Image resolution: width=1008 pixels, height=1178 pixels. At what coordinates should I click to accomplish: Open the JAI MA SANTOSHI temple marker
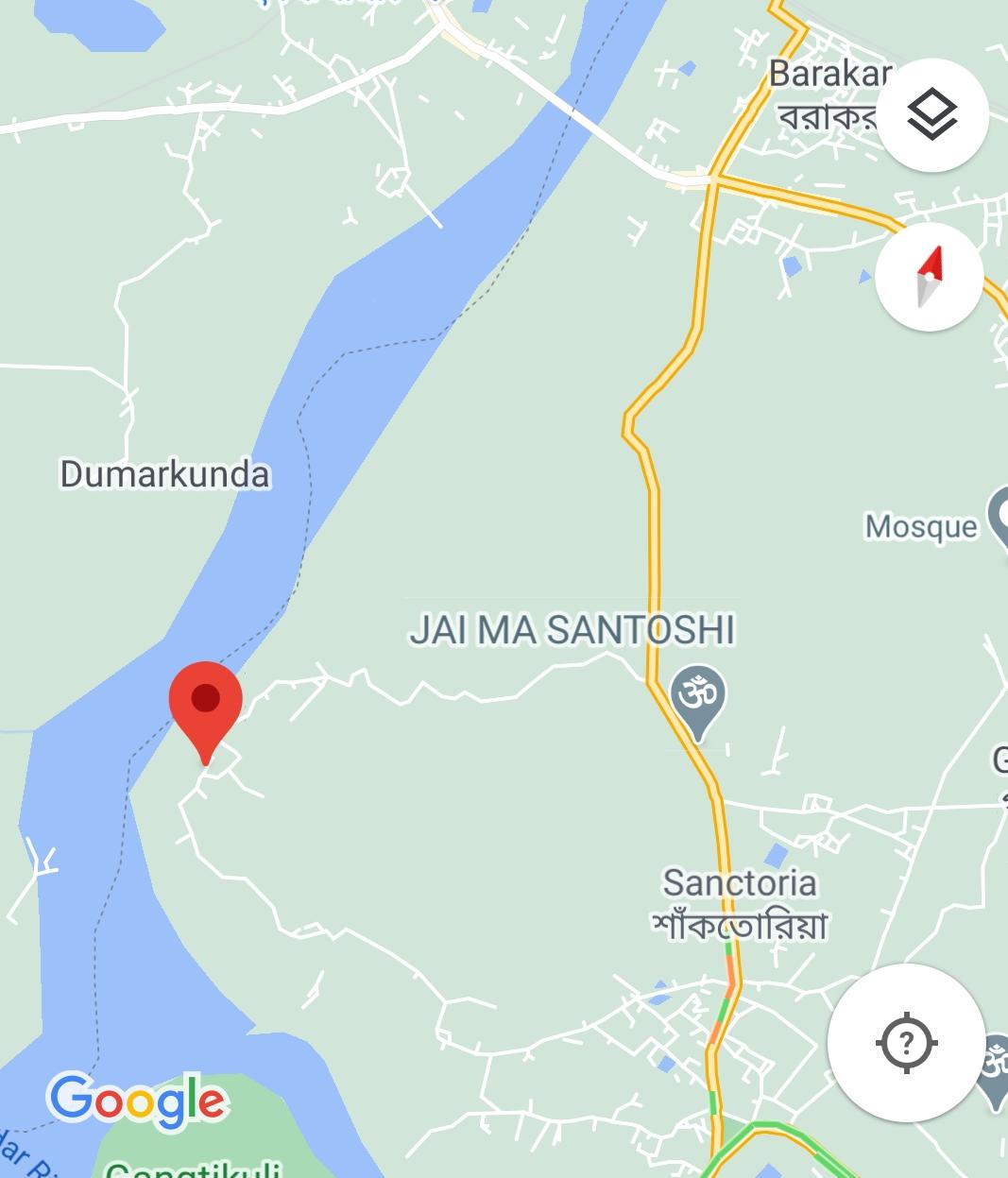[x=698, y=701]
